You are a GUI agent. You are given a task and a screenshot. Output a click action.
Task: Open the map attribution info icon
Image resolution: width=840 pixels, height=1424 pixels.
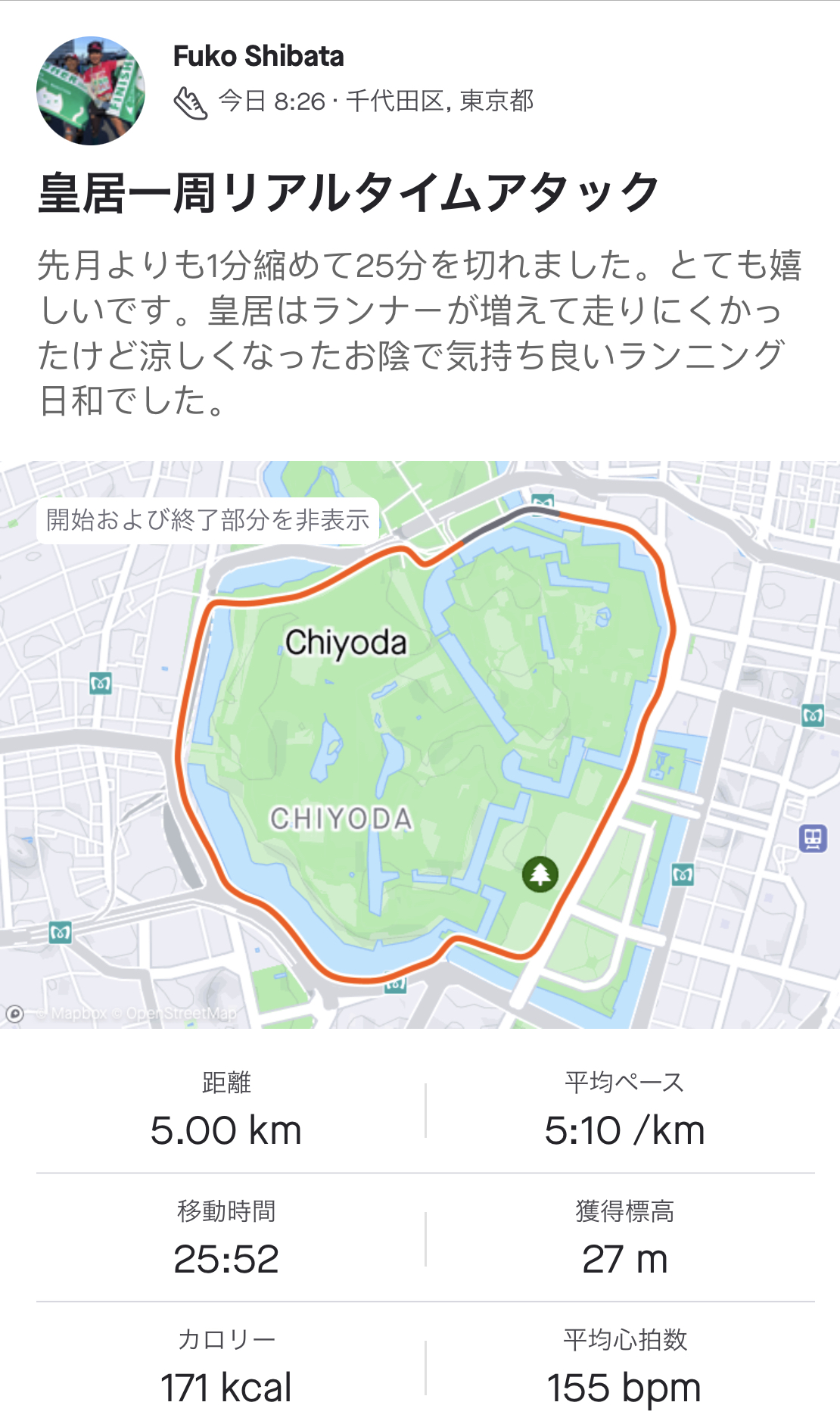point(15,1014)
